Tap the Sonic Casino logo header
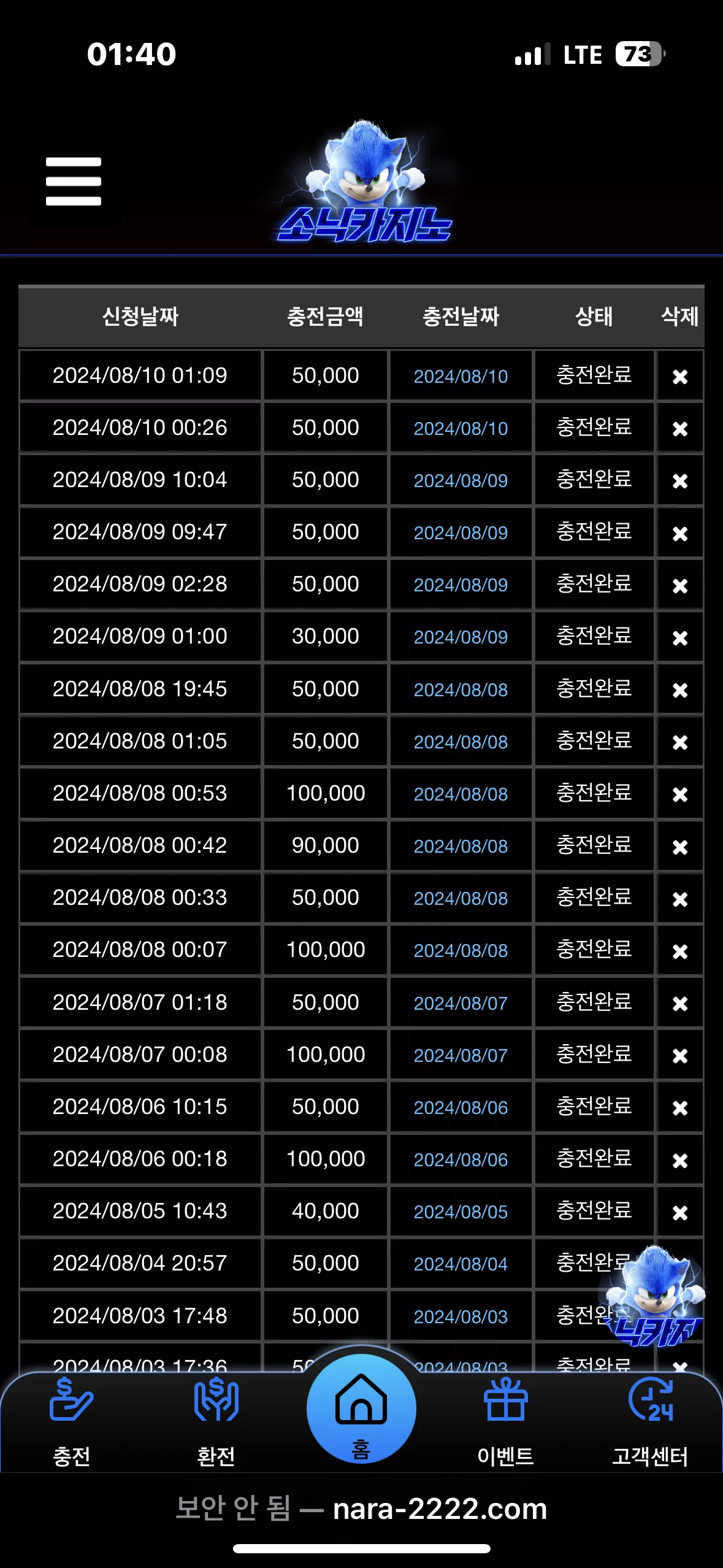723x1568 pixels. click(x=364, y=182)
